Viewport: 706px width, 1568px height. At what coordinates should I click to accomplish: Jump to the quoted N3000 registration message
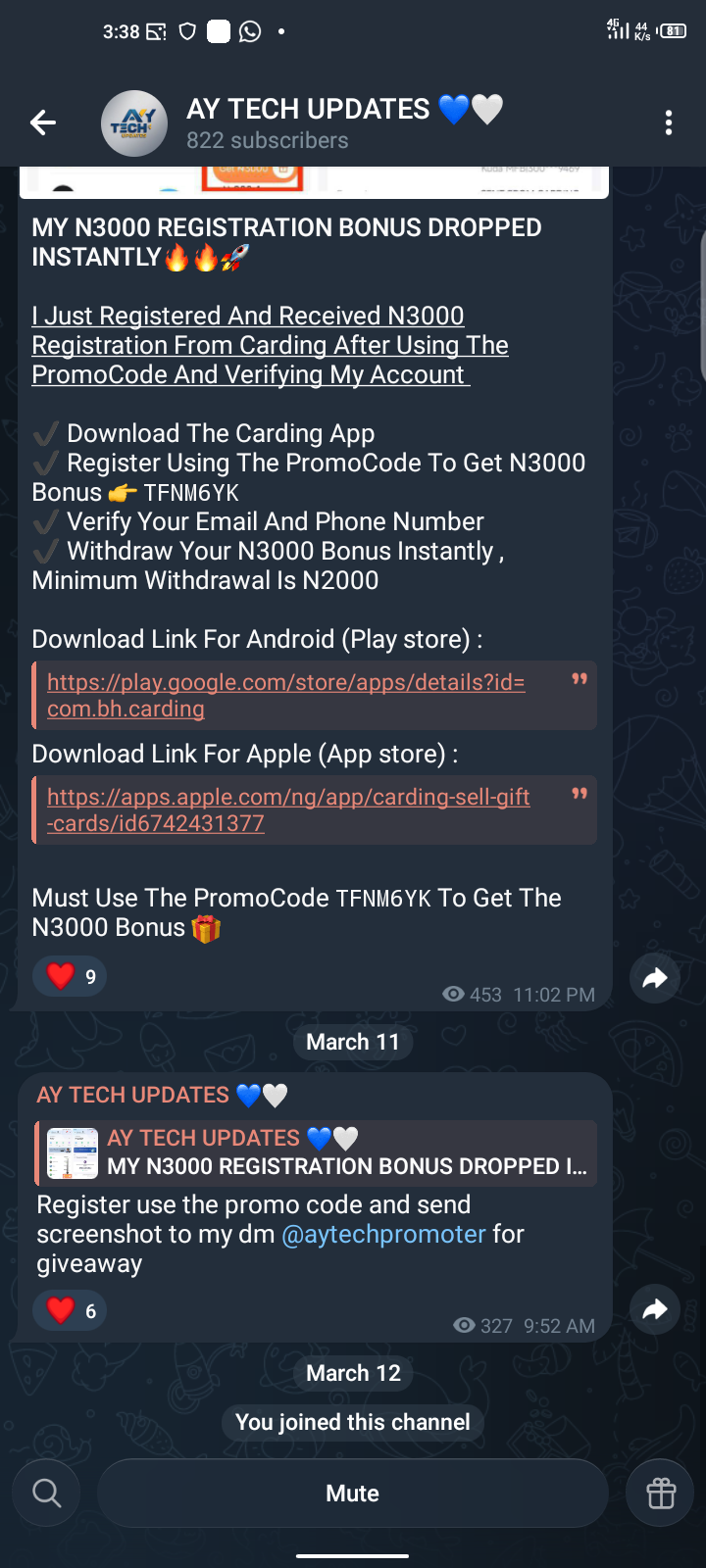tap(317, 1152)
